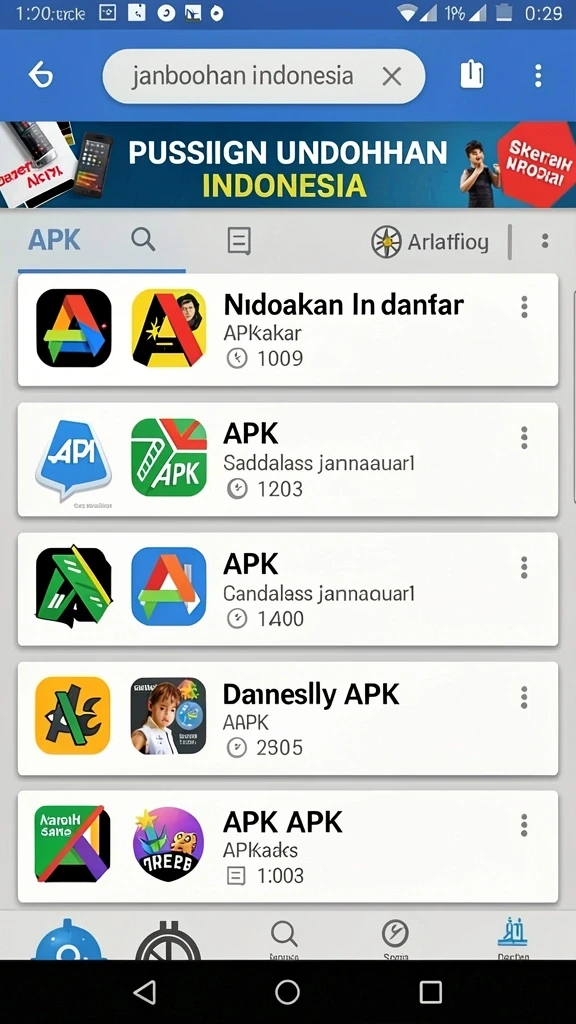Open the Nidoakan In danfar result
The height and width of the screenshot is (1024, 576).
[288, 330]
